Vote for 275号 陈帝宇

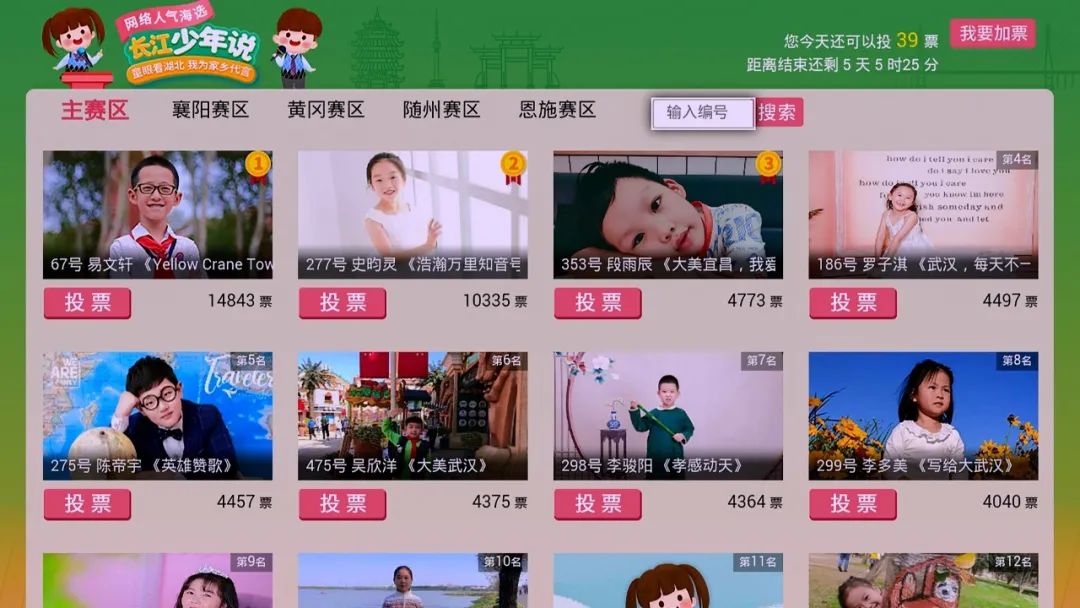[87, 503]
